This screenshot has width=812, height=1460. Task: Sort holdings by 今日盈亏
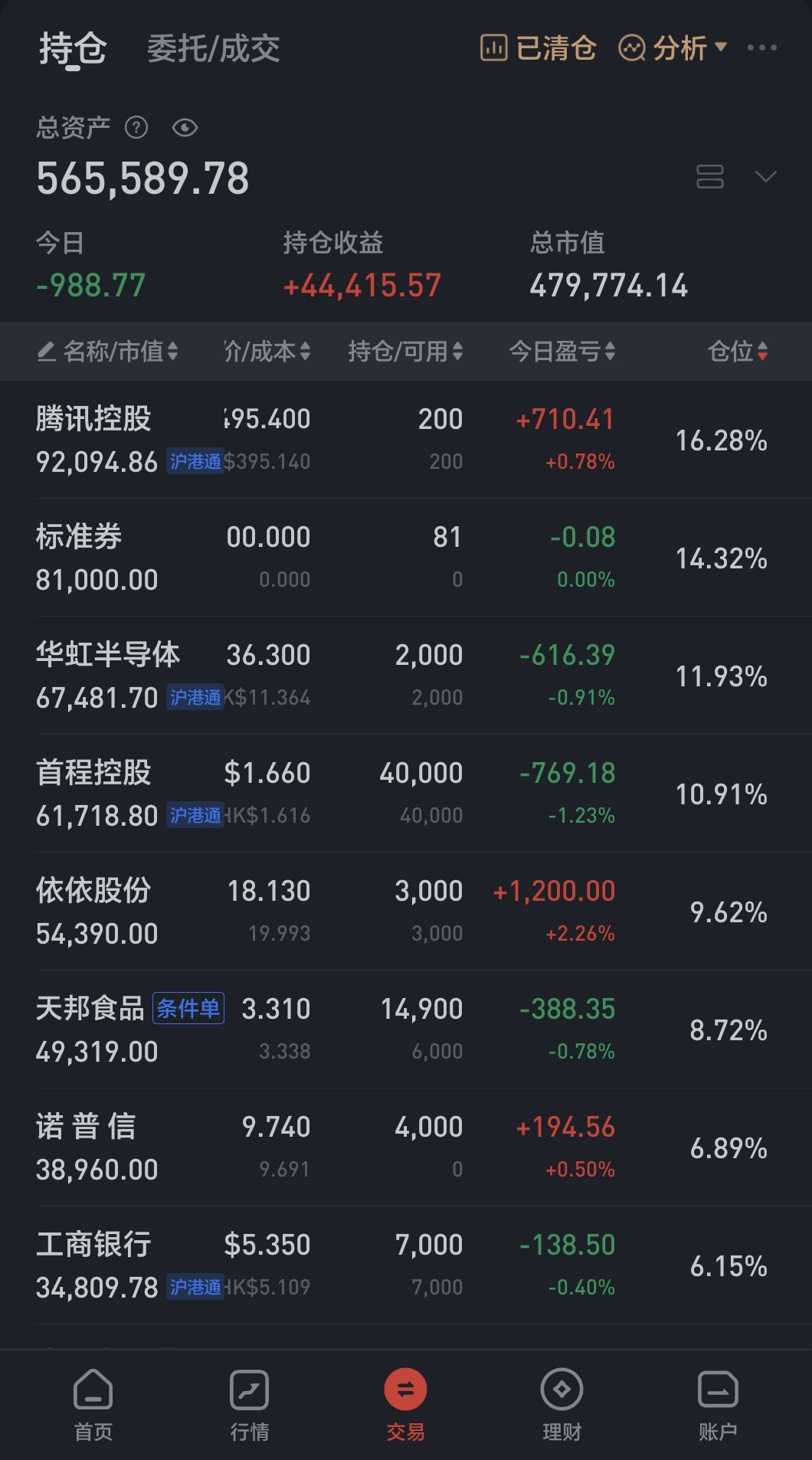tap(562, 352)
